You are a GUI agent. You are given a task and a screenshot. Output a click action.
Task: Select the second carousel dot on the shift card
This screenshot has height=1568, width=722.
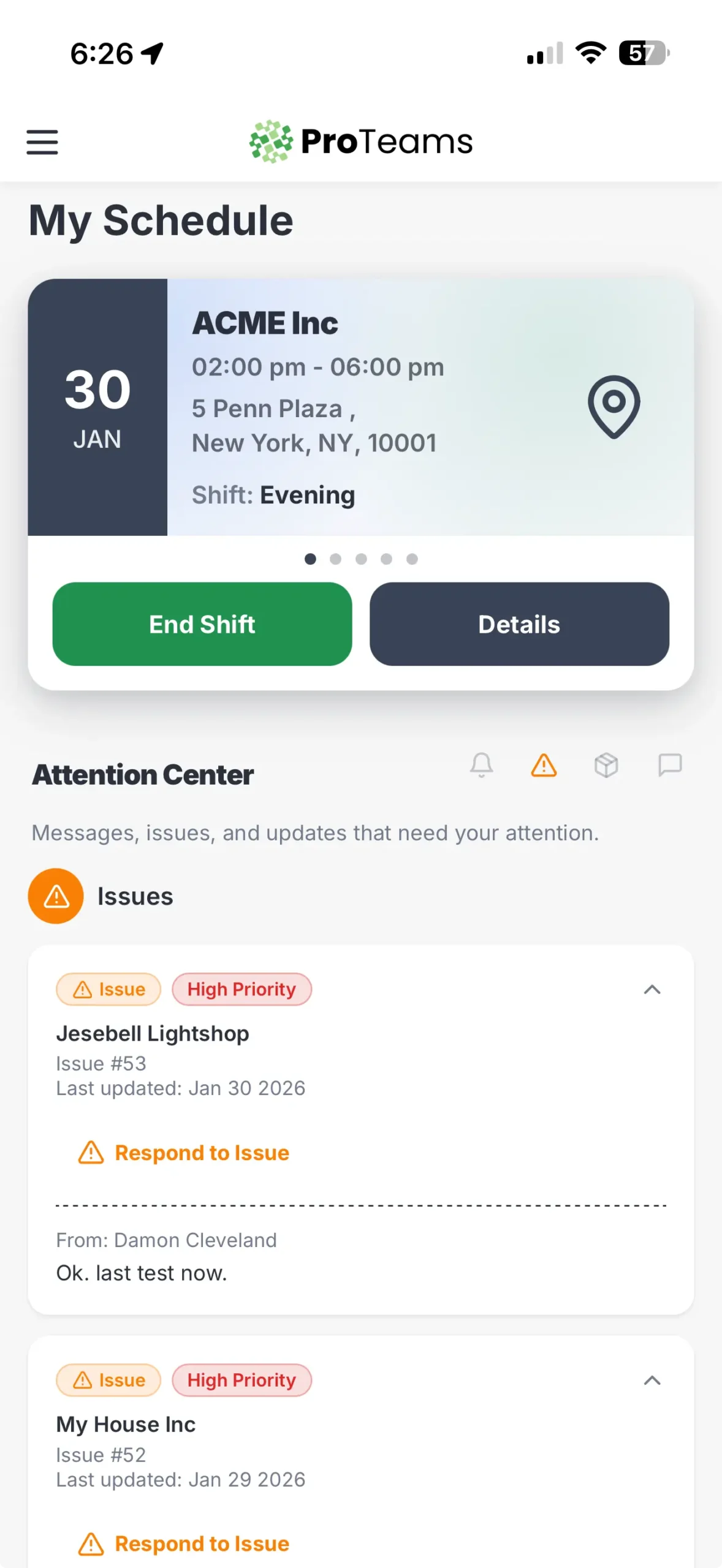click(x=336, y=559)
